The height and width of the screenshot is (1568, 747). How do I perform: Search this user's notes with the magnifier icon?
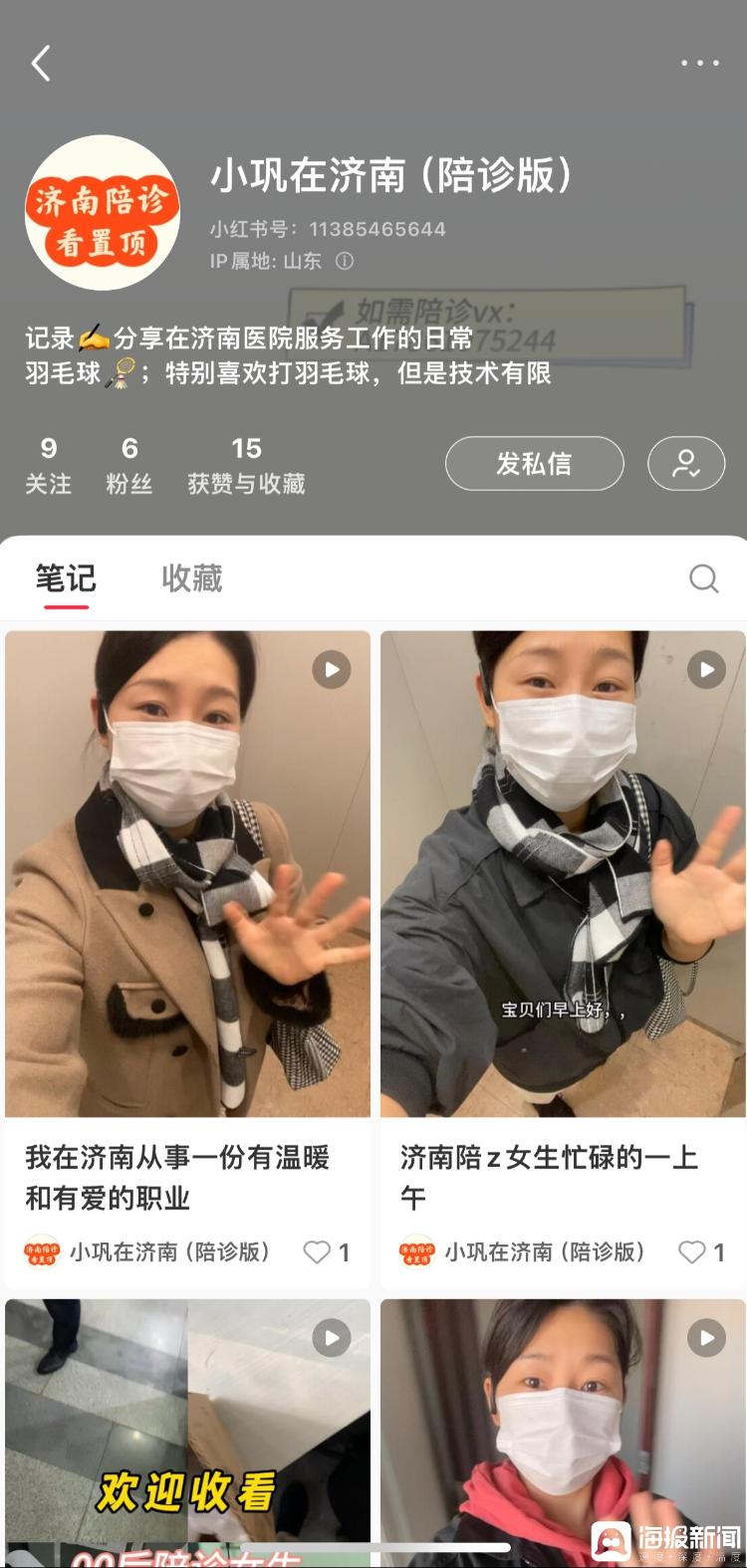click(x=703, y=578)
